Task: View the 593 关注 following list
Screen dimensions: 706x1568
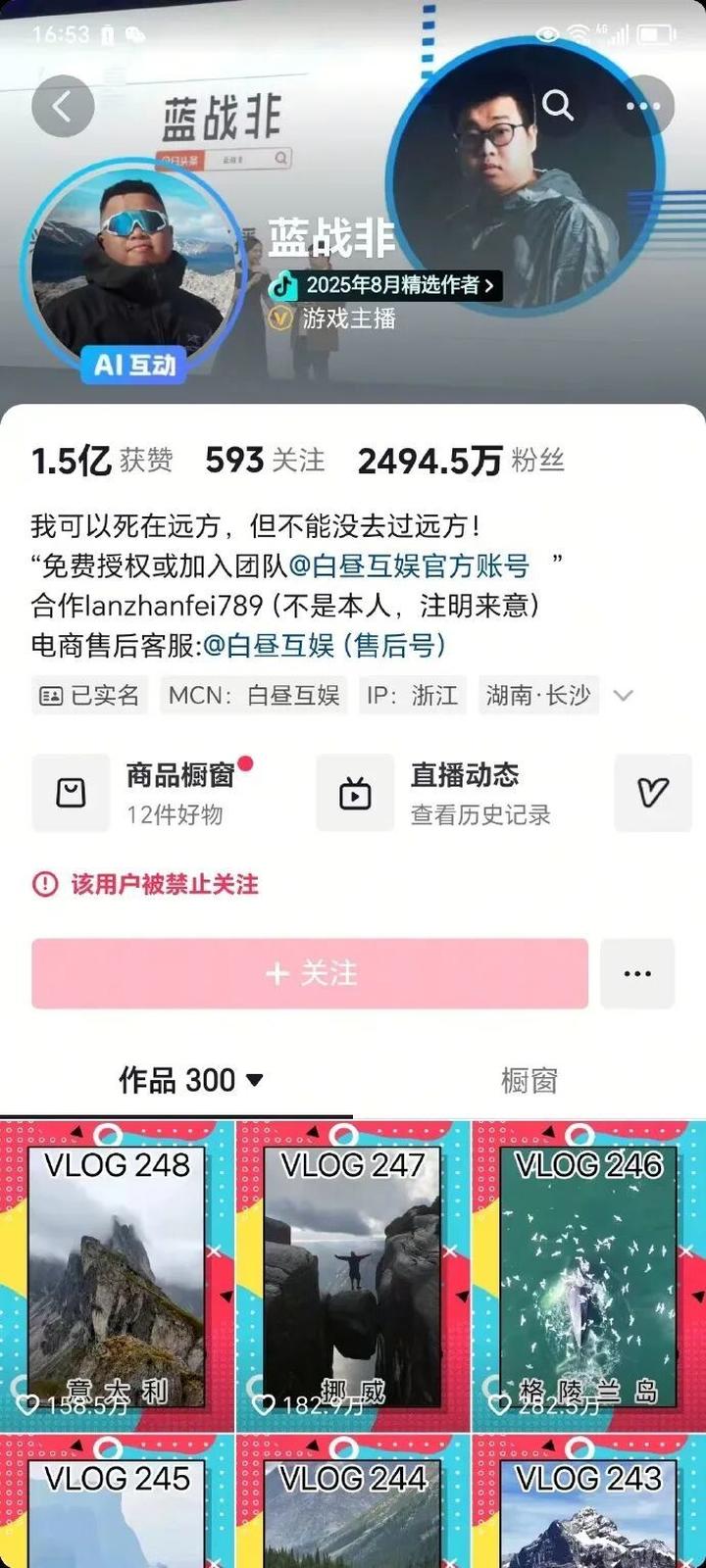Action: click(x=265, y=460)
